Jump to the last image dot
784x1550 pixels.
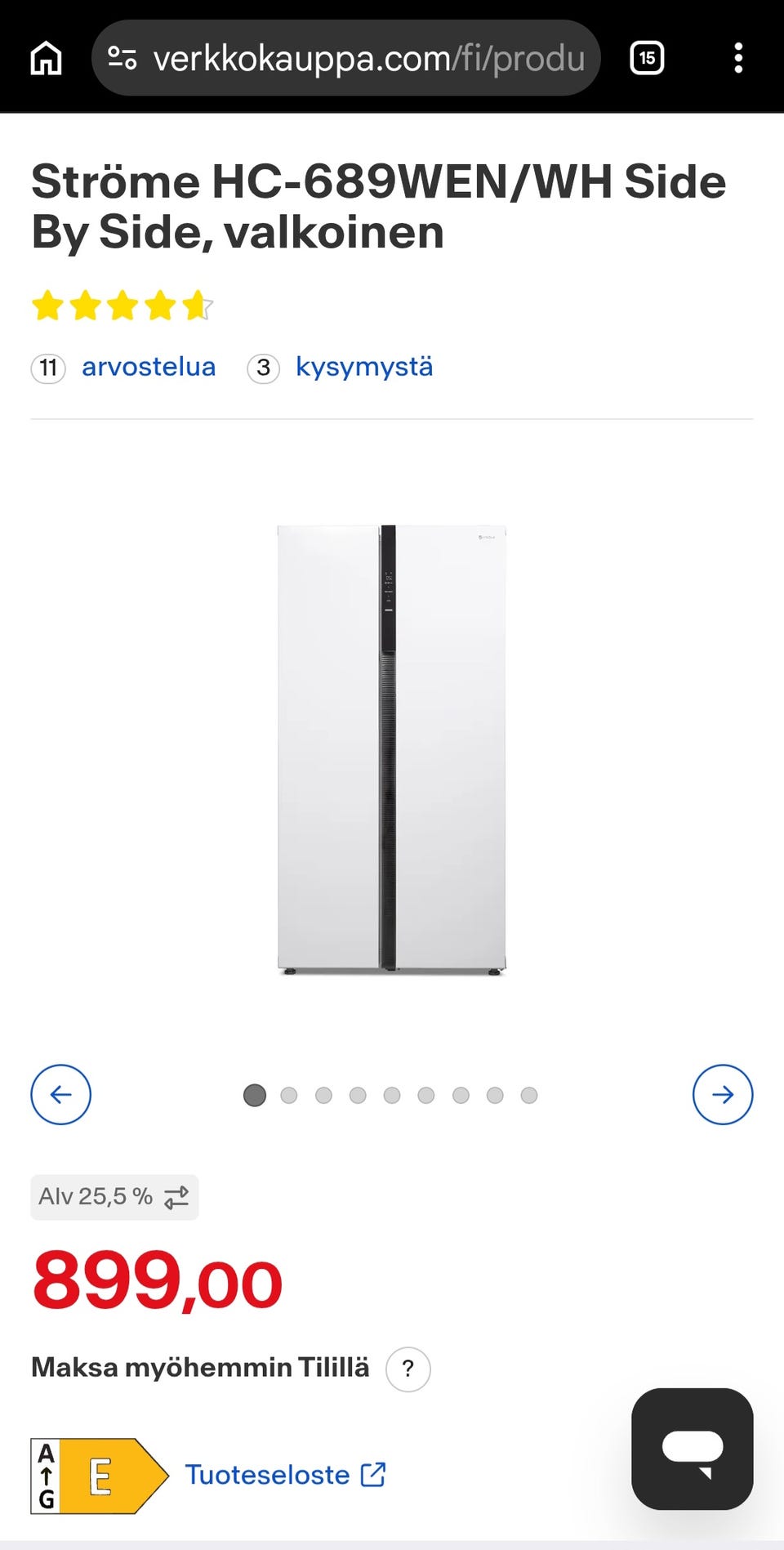pyautogui.click(x=529, y=1095)
